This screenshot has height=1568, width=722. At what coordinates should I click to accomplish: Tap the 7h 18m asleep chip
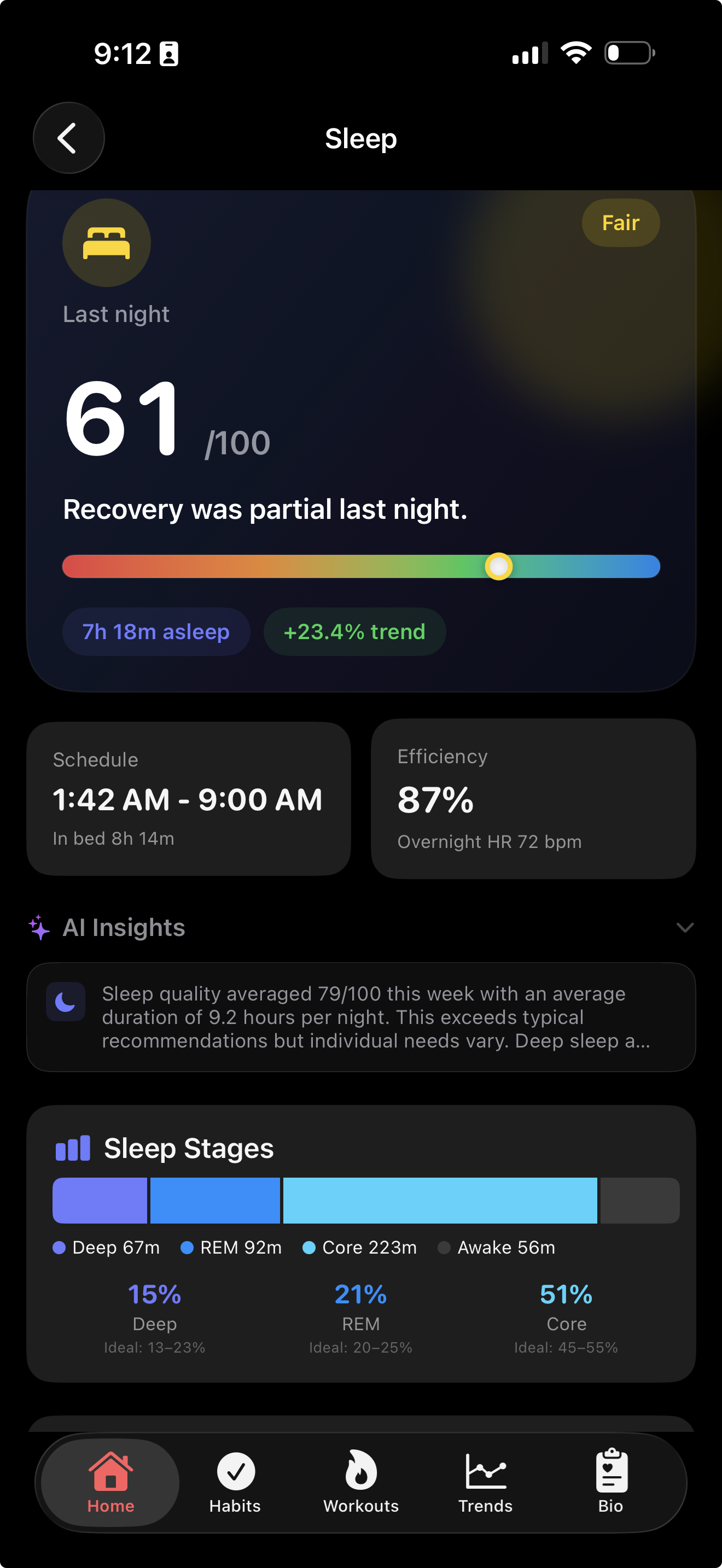(156, 632)
